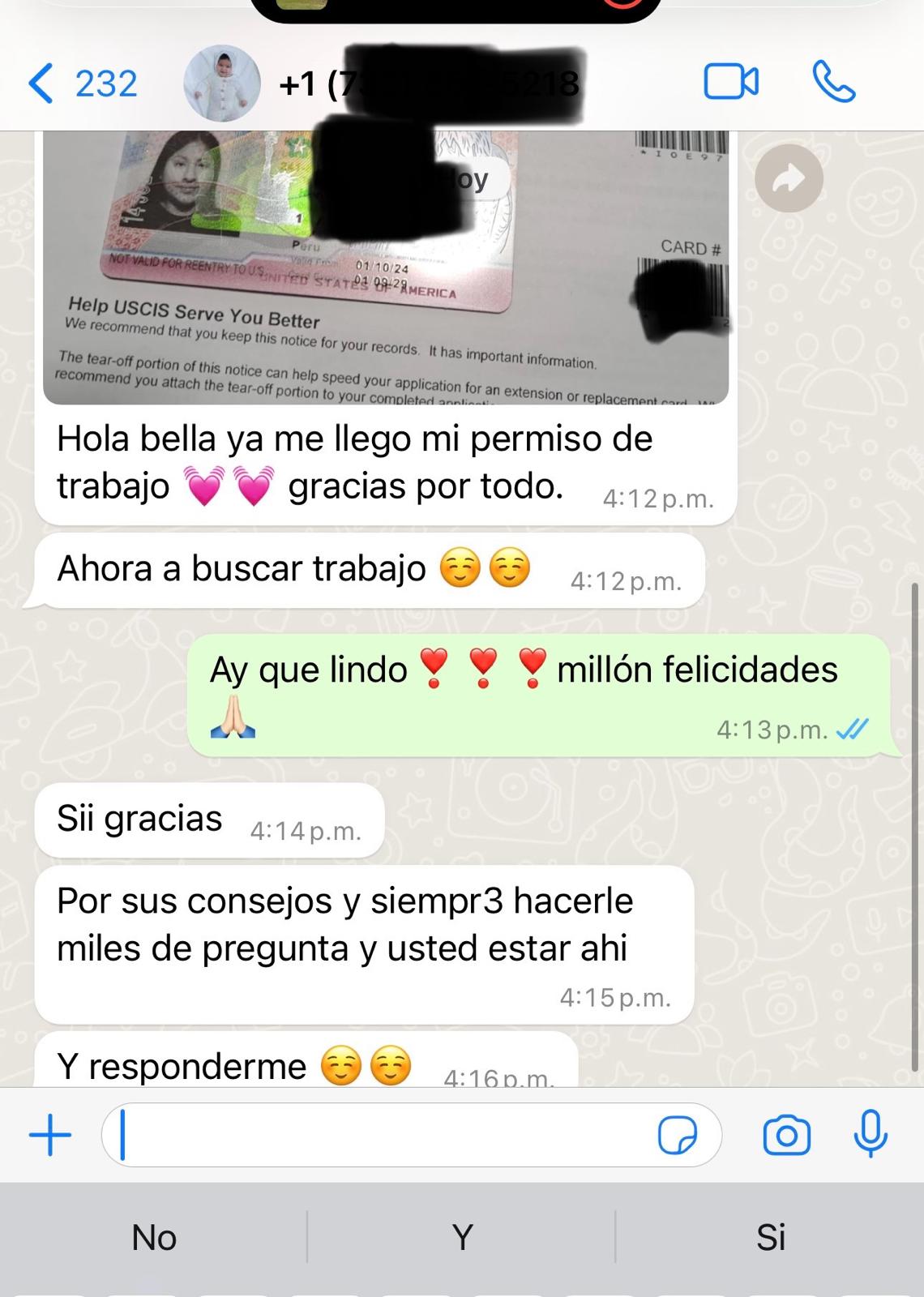This screenshot has width=924, height=1297.
Task: Insert the keyboard suggestion "Y"
Action: (x=462, y=1238)
